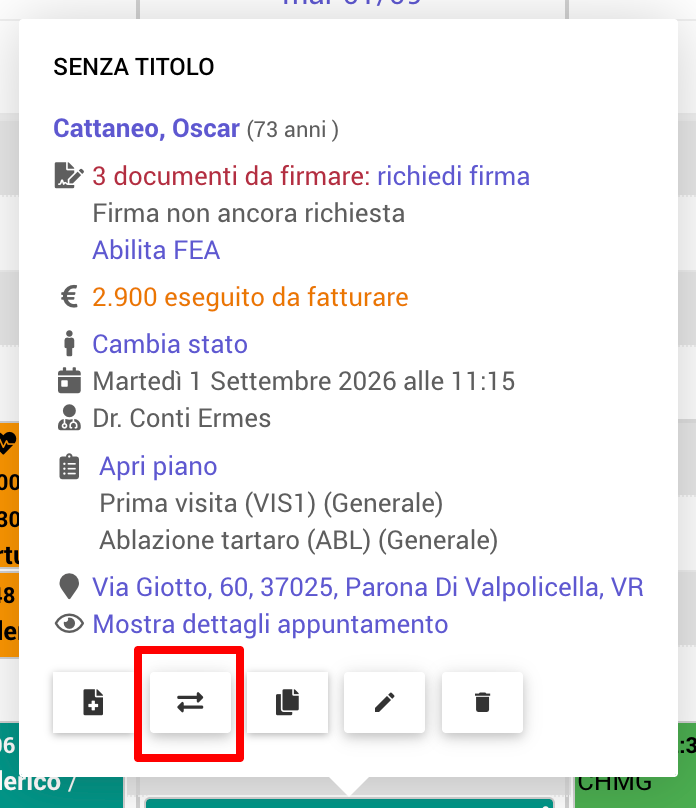Tap the add document icon button

click(x=93, y=702)
